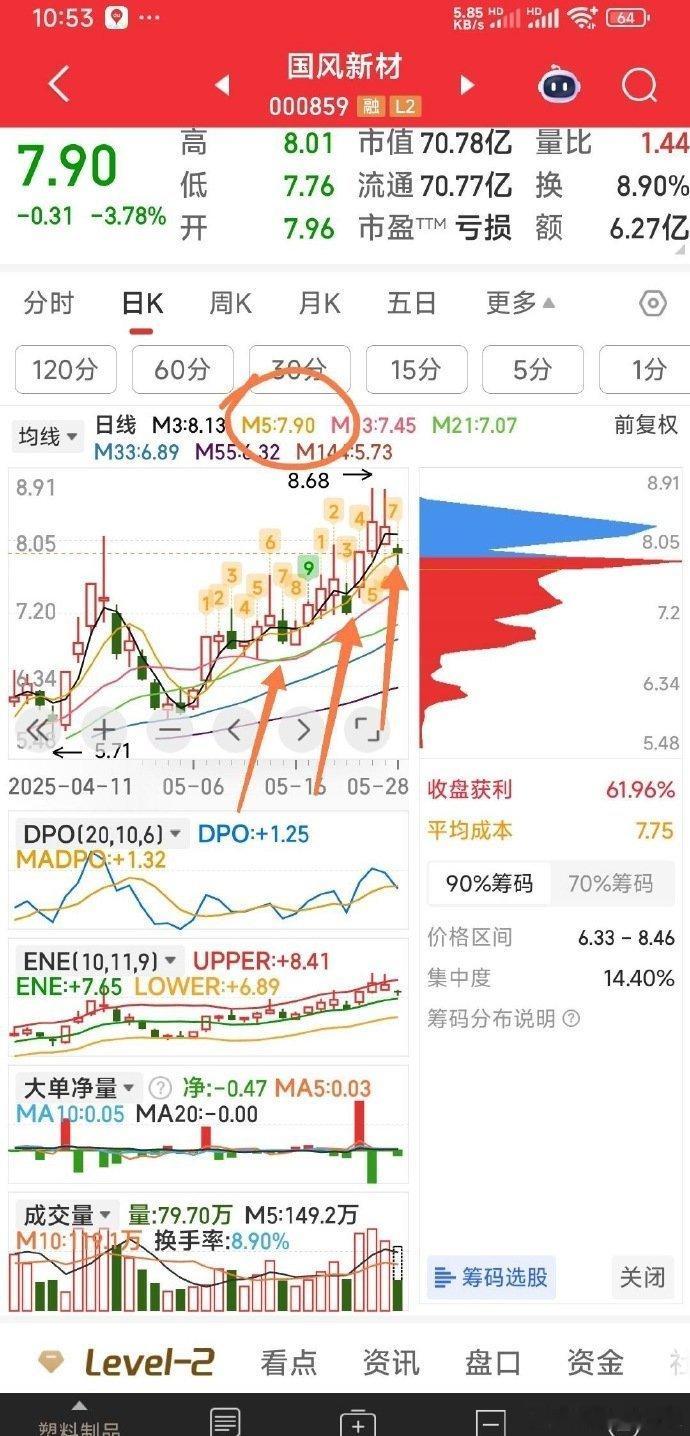Switch to the 分时 chart tab
The height and width of the screenshot is (1436, 690).
(49, 303)
